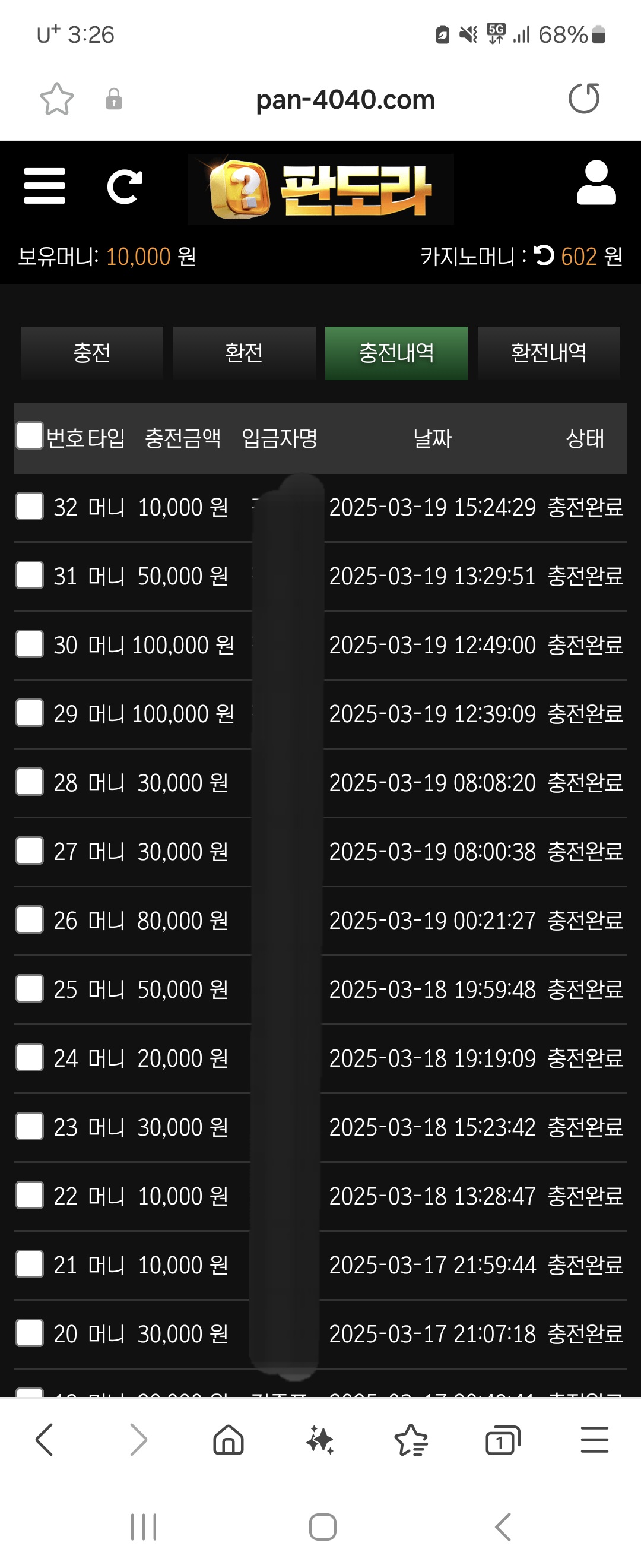This screenshot has height=1568, width=641.
Task: Select the checkbox for entry number 24
Action: pos(29,1057)
